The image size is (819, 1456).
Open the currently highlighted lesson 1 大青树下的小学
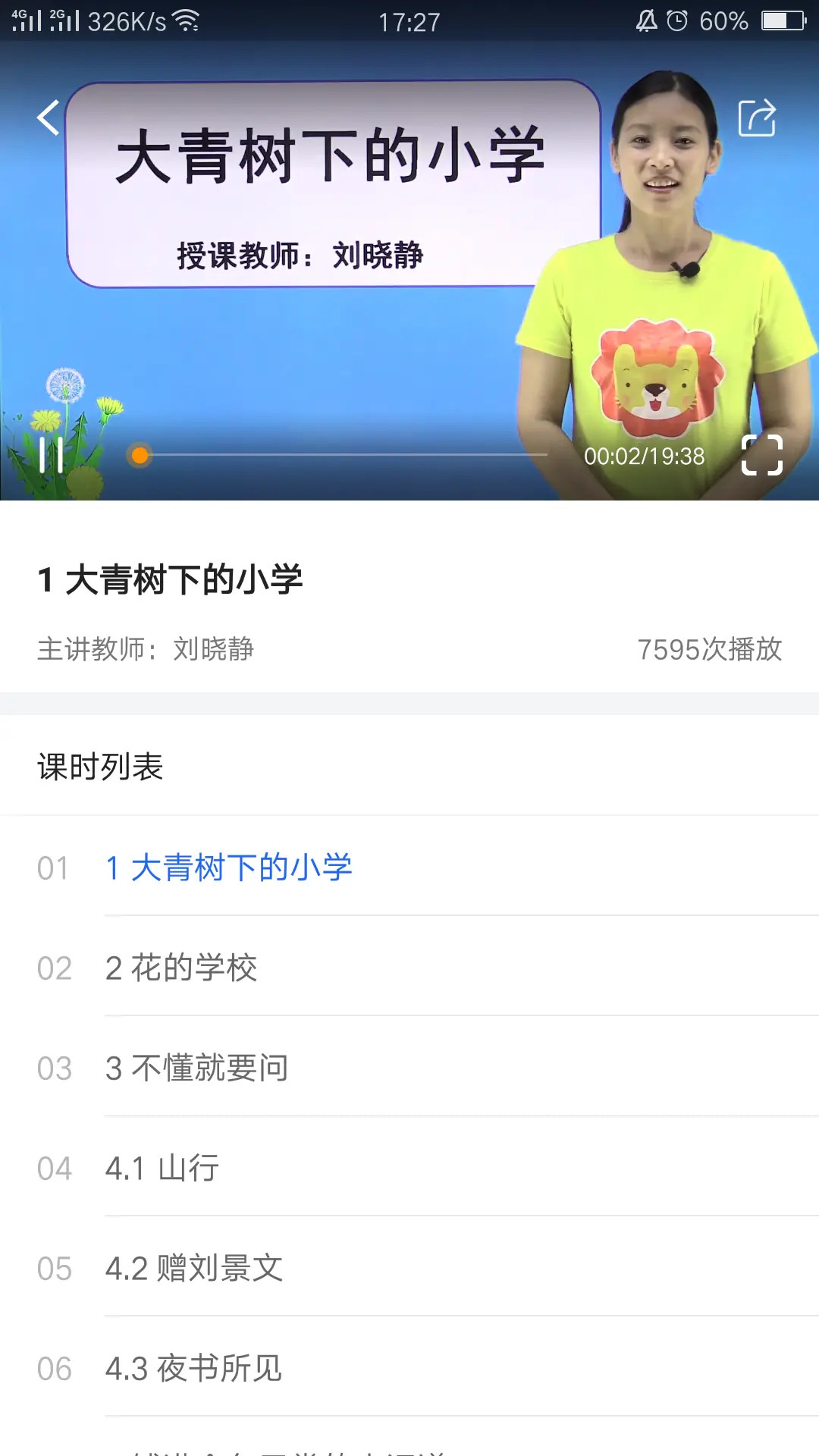[228, 866]
